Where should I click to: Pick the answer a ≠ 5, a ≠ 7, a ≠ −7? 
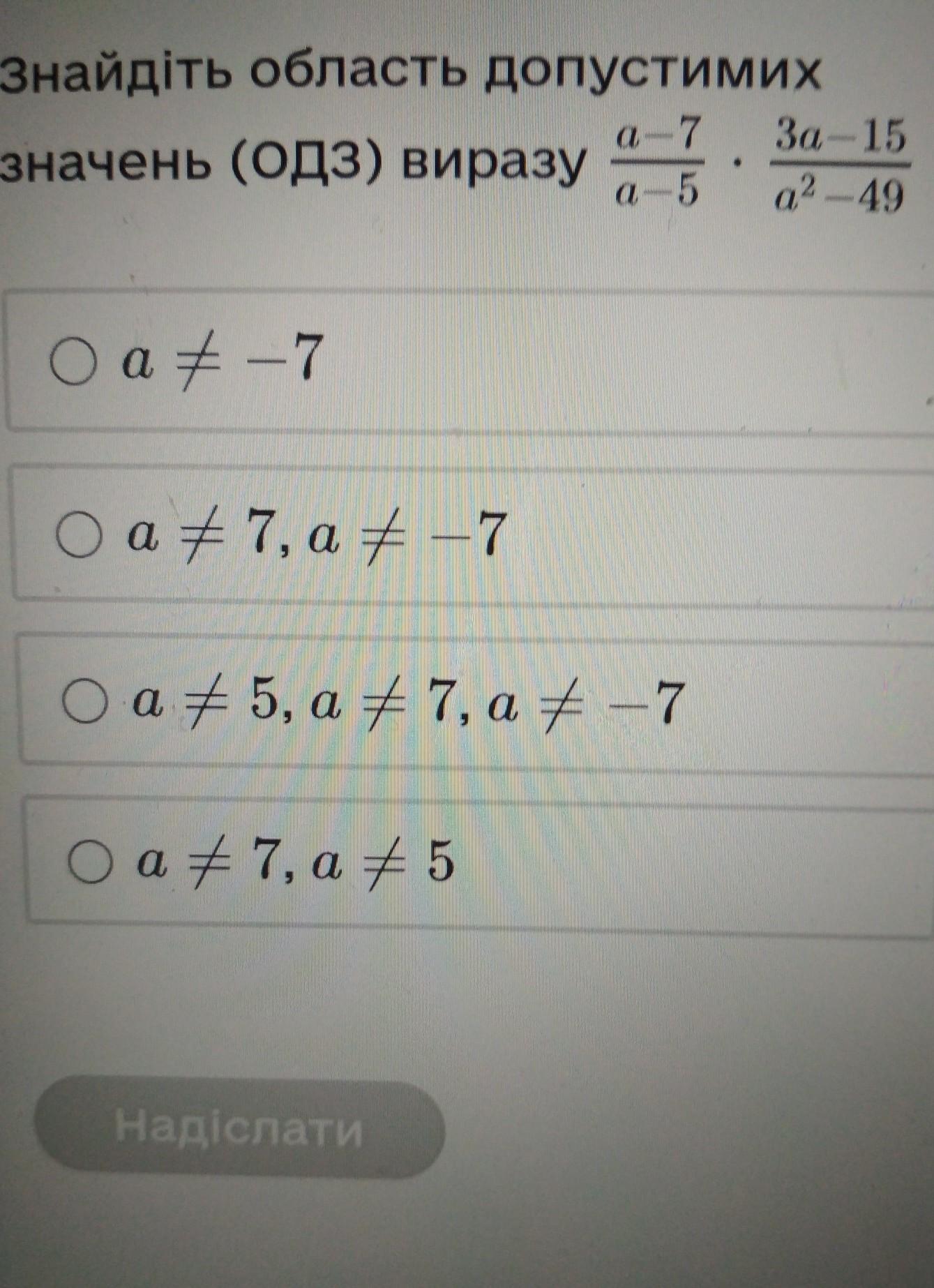pos(85,701)
